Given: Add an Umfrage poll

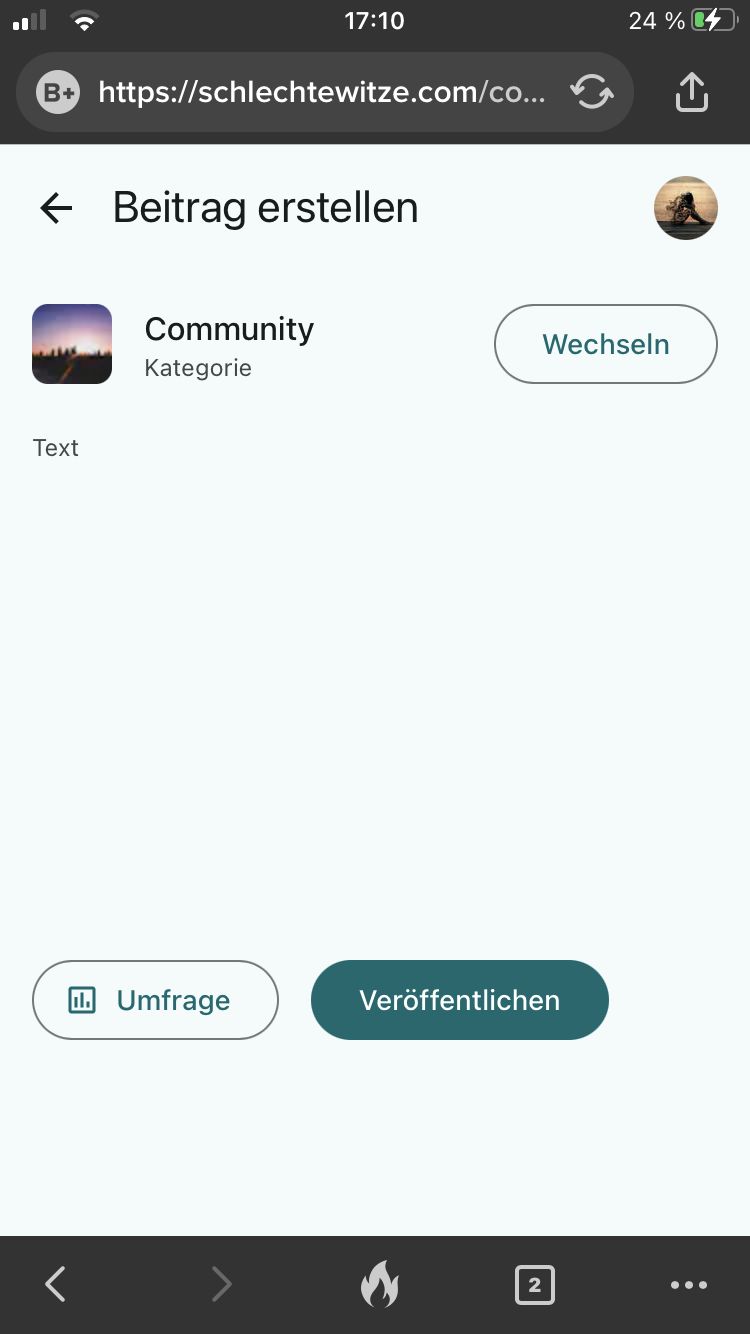Looking at the screenshot, I should click(x=155, y=1000).
